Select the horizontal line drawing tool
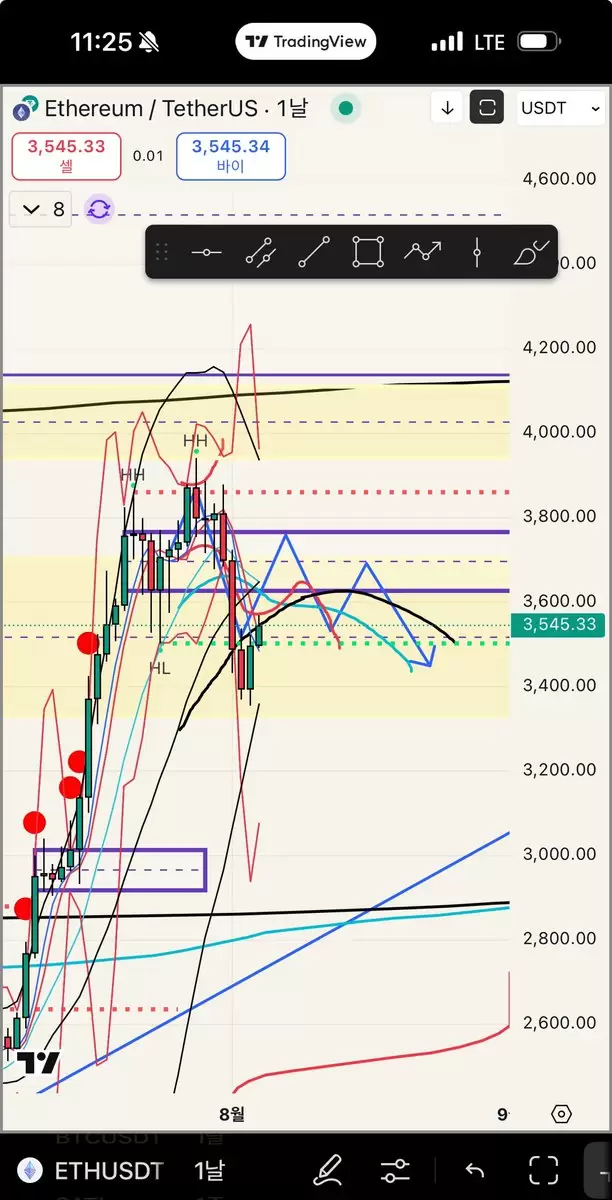612x1200 pixels. click(x=206, y=252)
